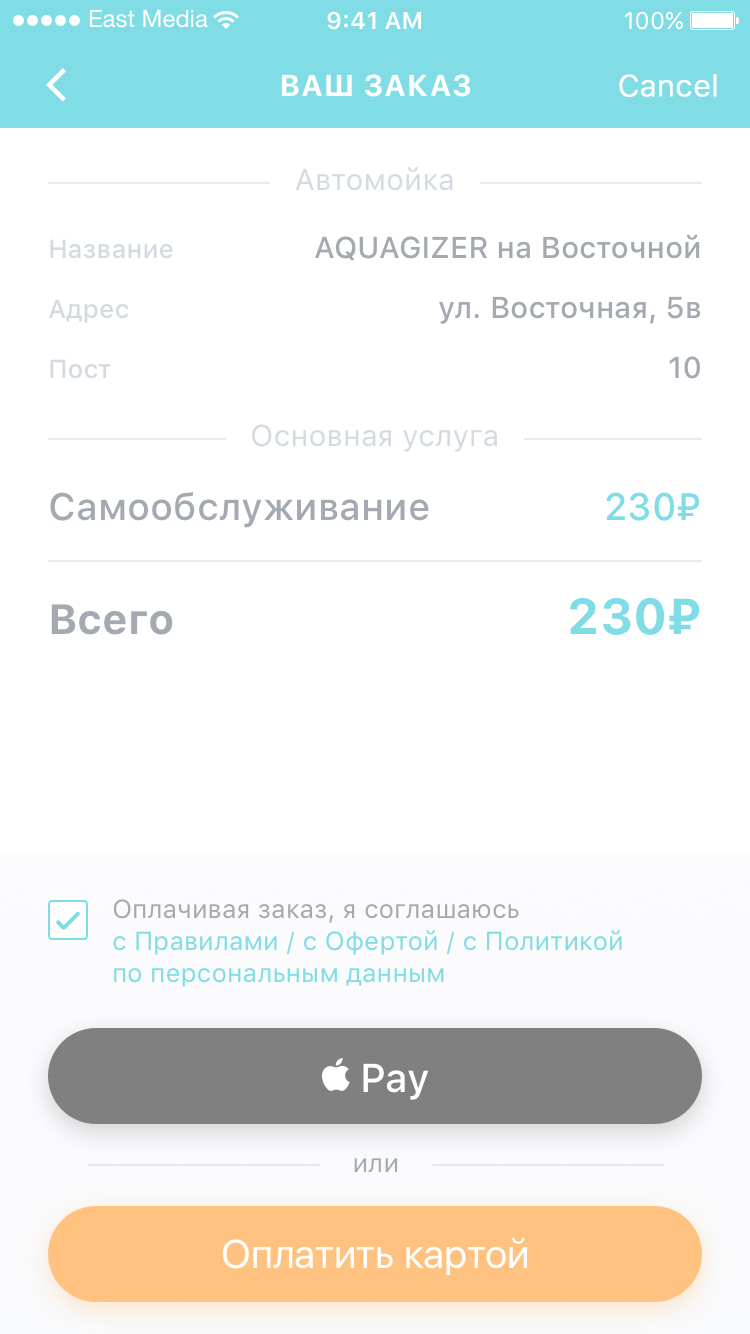Uncheck the agreement checkbox

[68, 920]
